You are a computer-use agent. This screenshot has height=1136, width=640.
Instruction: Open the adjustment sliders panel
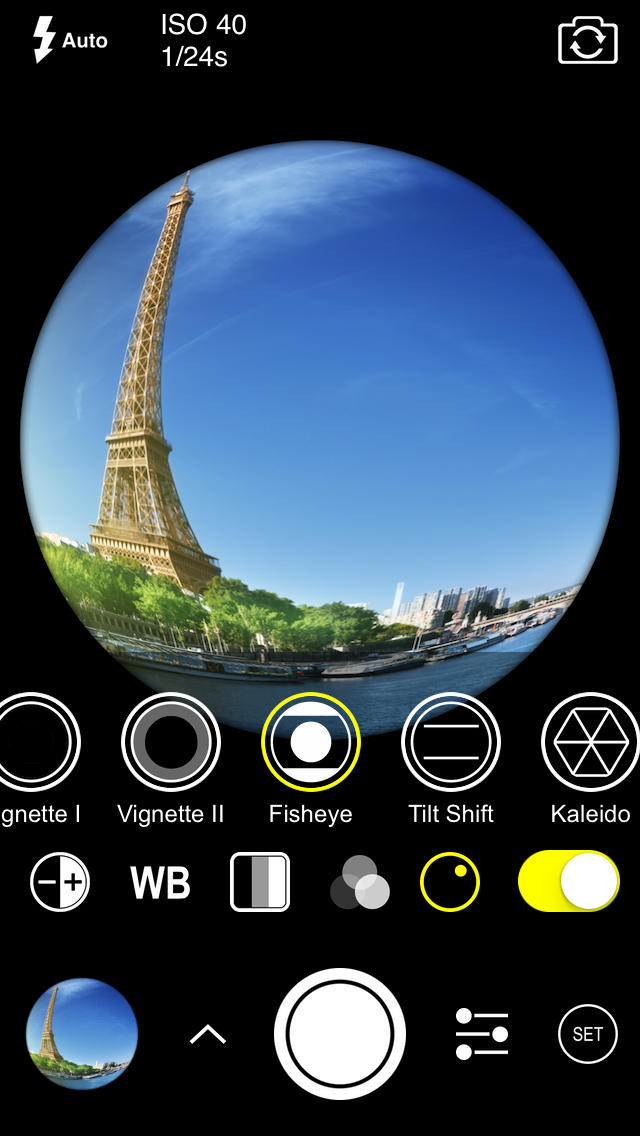click(482, 1034)
